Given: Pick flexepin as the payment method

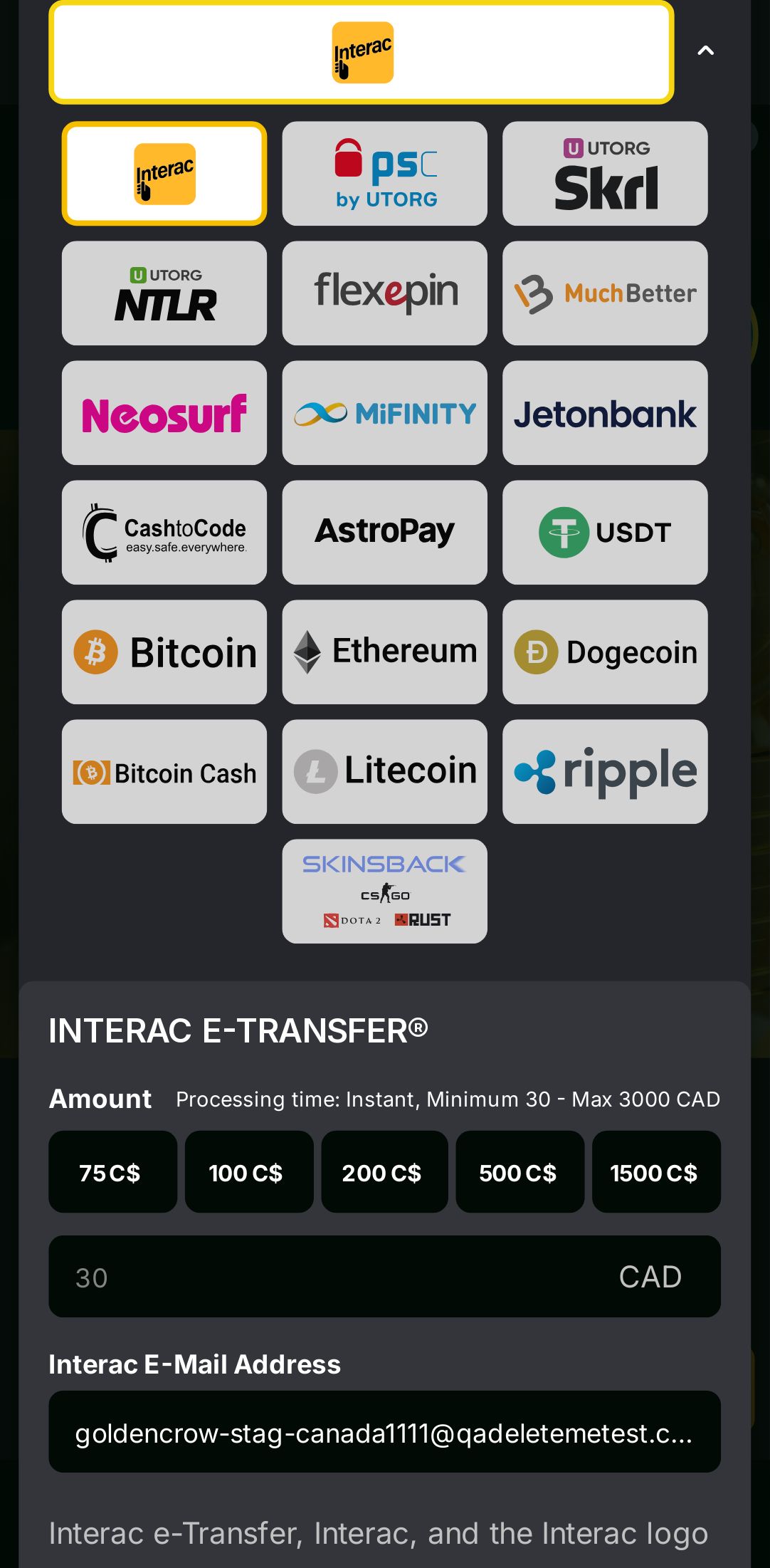Looking at the screenshot, I should pyautogui.click(x=384, y=293).
